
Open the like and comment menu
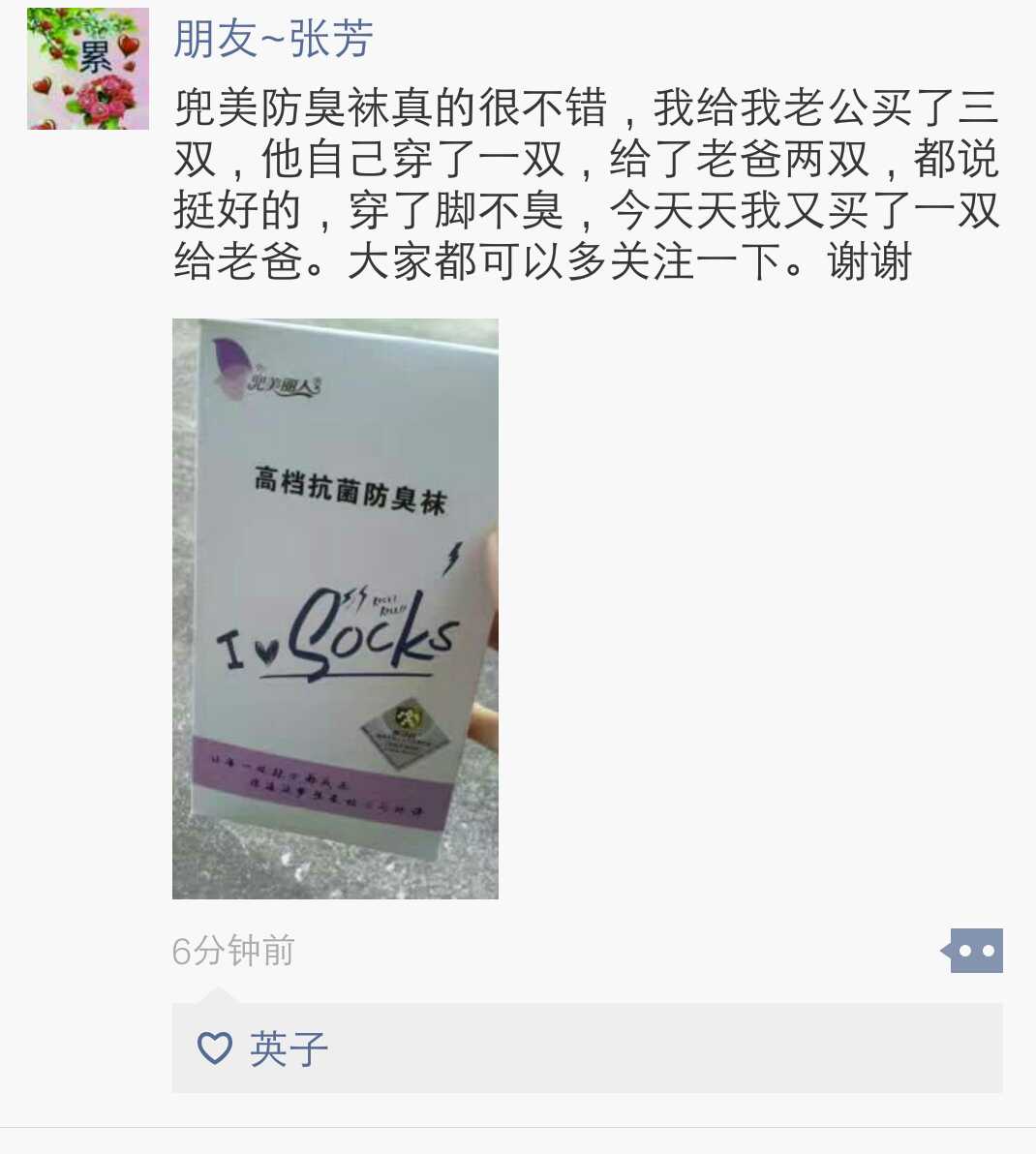pos(974,951)
